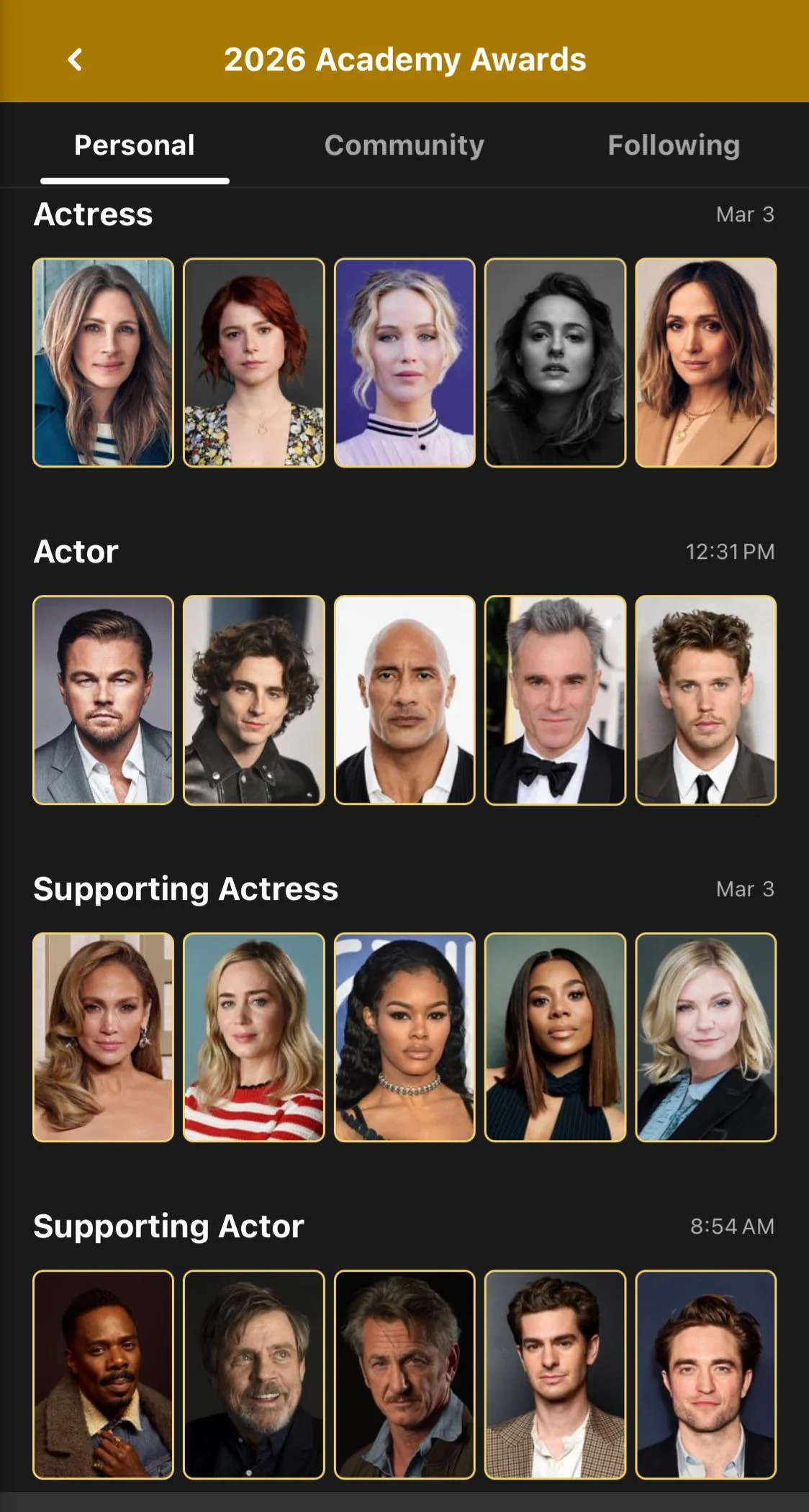
Task: Open the man in checked blazer under Supporting Actor
Action: coord(555,1375)
